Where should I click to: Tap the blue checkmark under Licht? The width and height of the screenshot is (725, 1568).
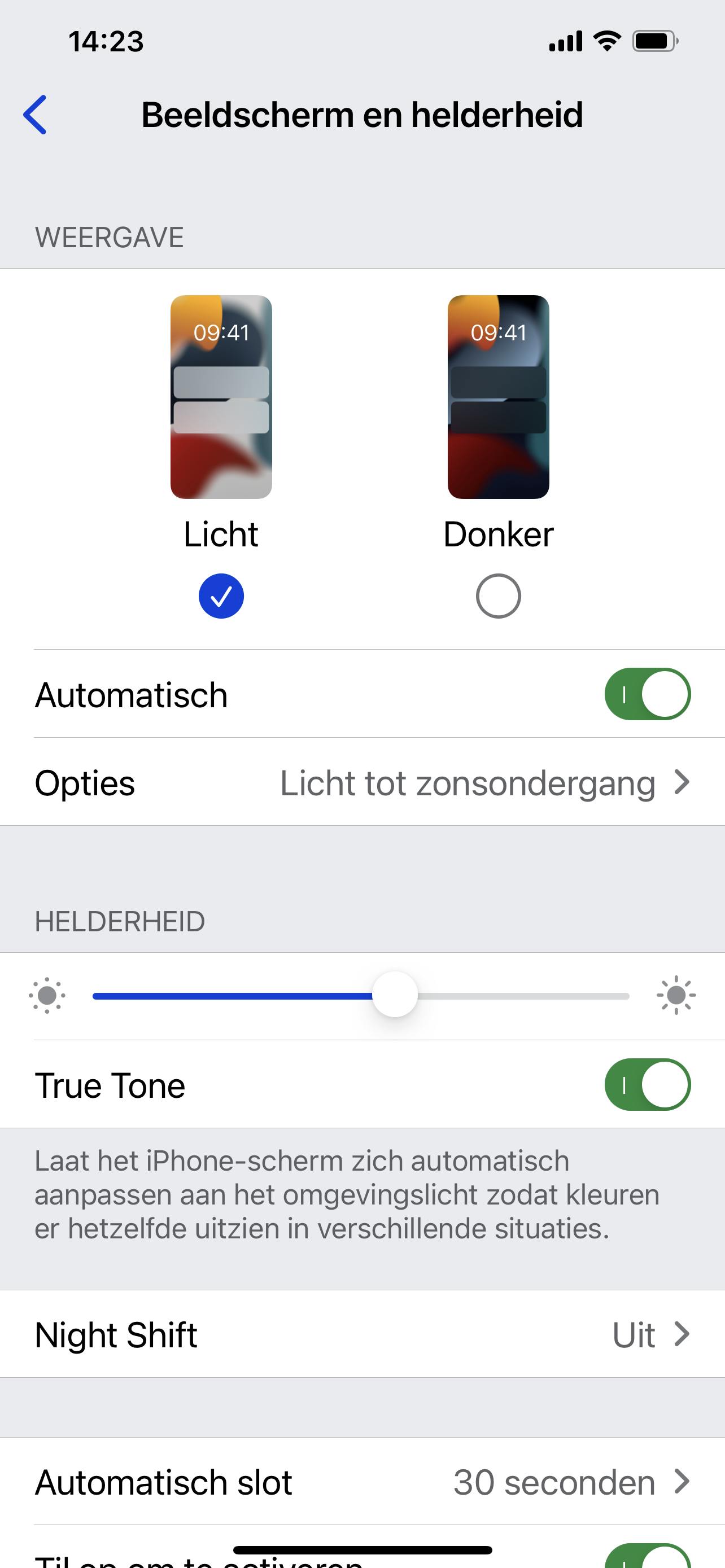click(x=221, y=595)
